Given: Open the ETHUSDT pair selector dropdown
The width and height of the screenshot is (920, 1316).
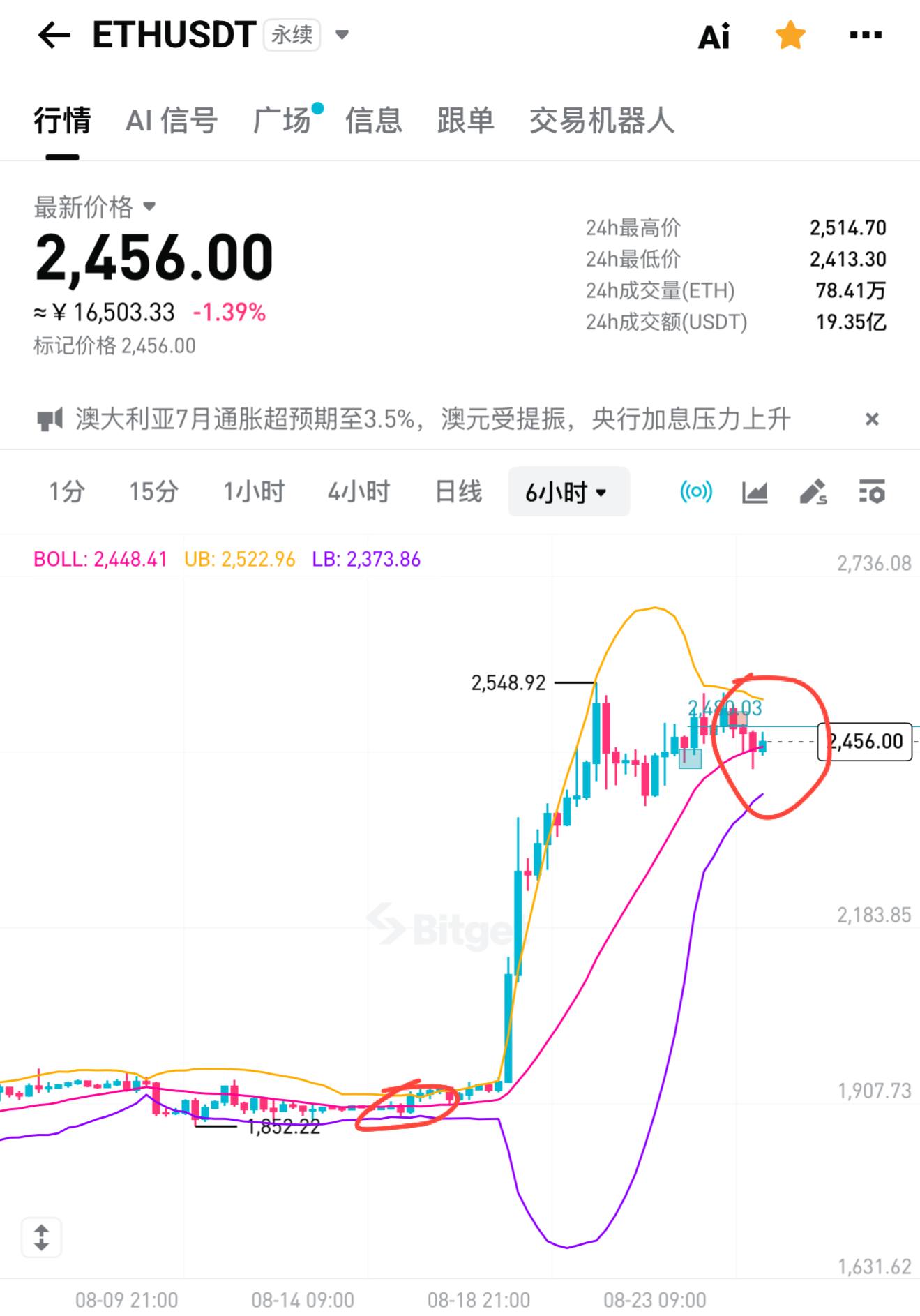Looking at the screenshot, I should pos(342,35).
